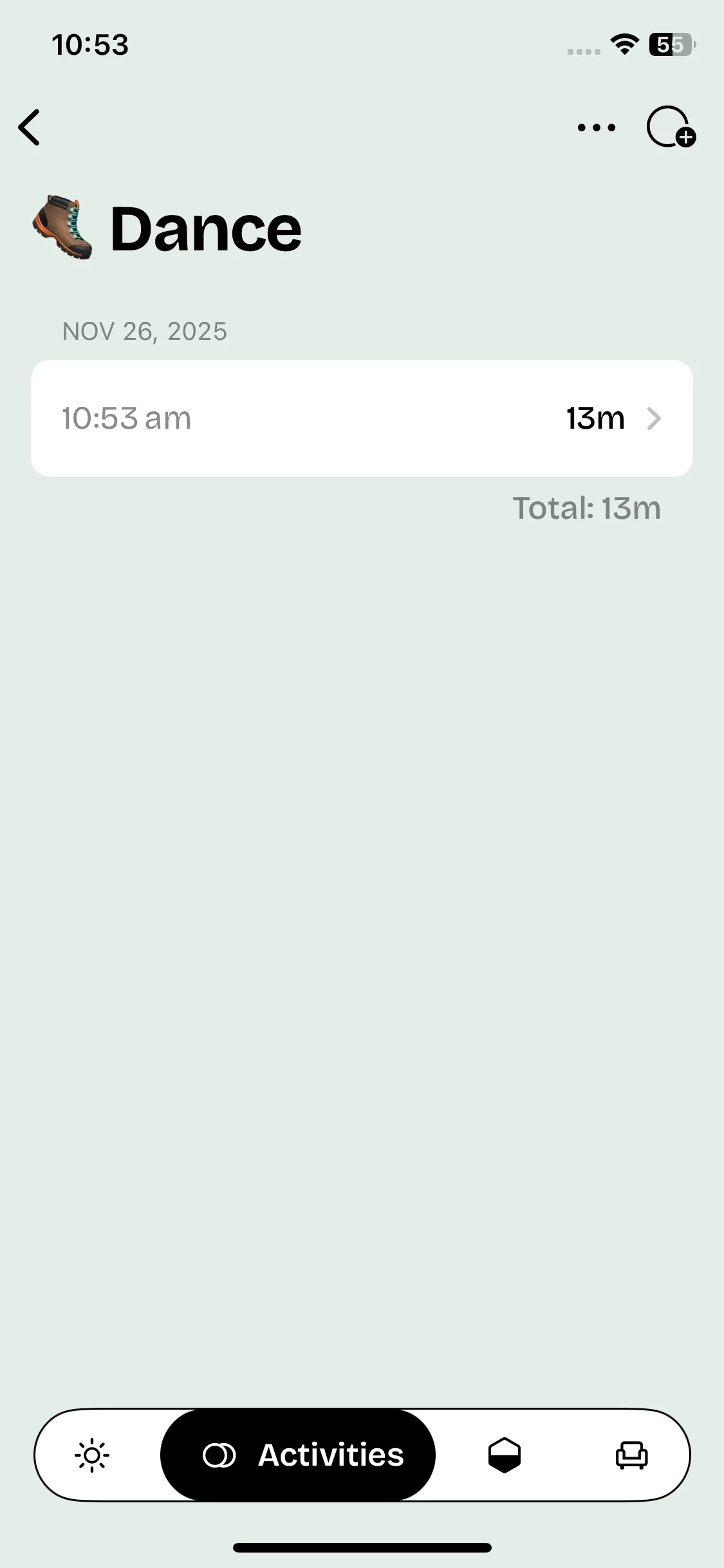
Task: Click the 13m duration label
Action: coord(594,418)
